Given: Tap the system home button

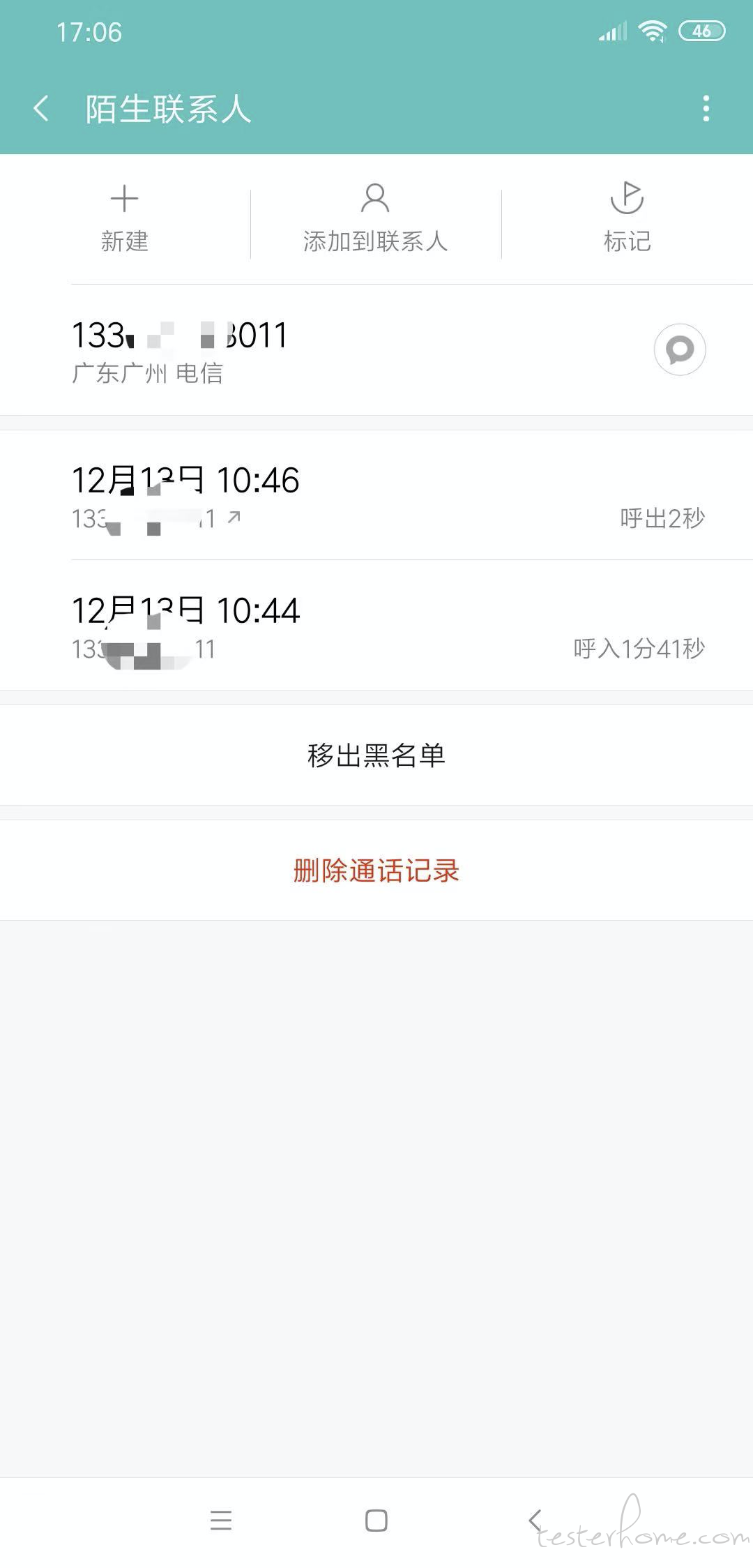Looking at the screenshot, I should click(x=376, y=1521).
